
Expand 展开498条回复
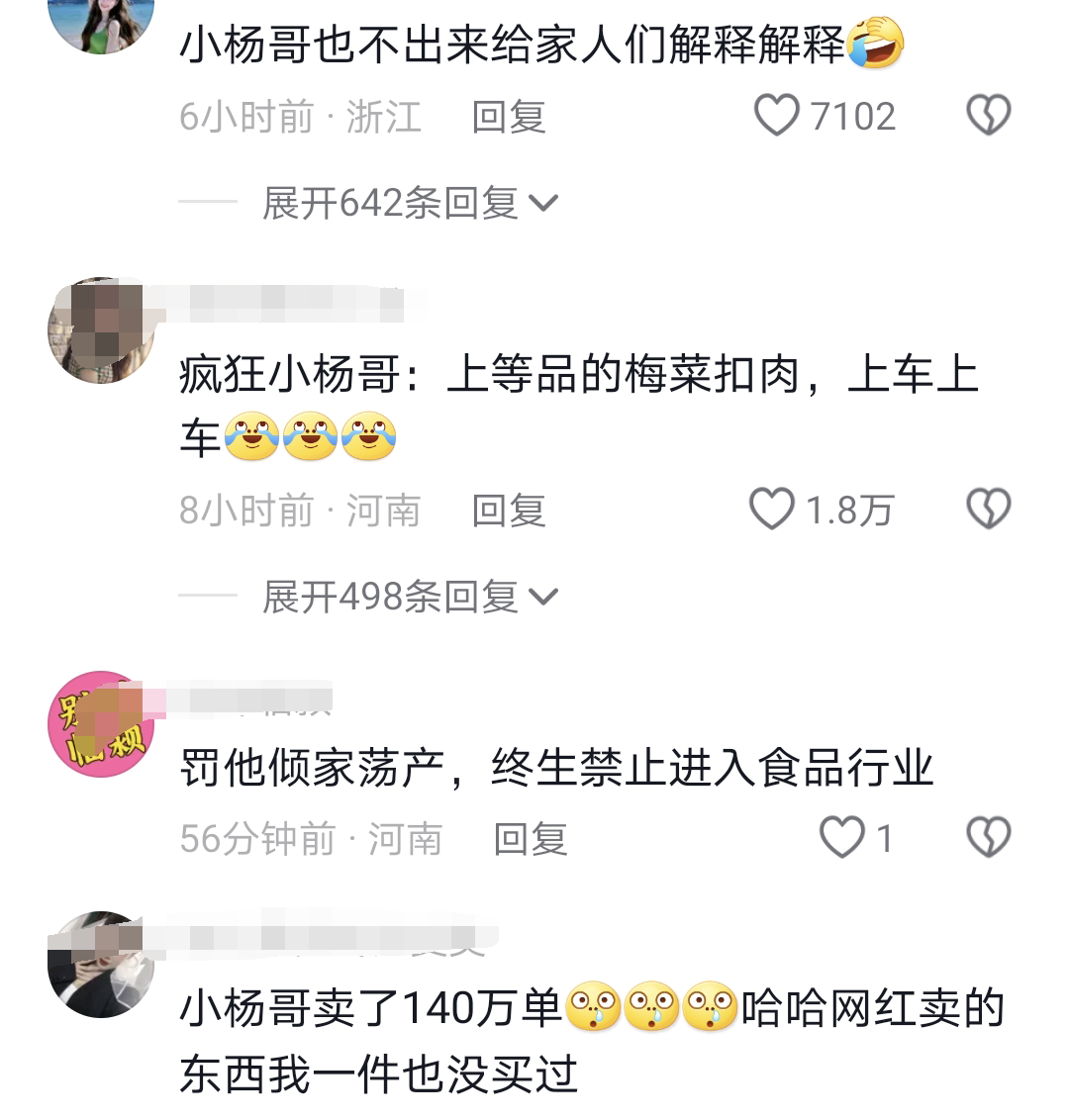[x=410, y=597]
